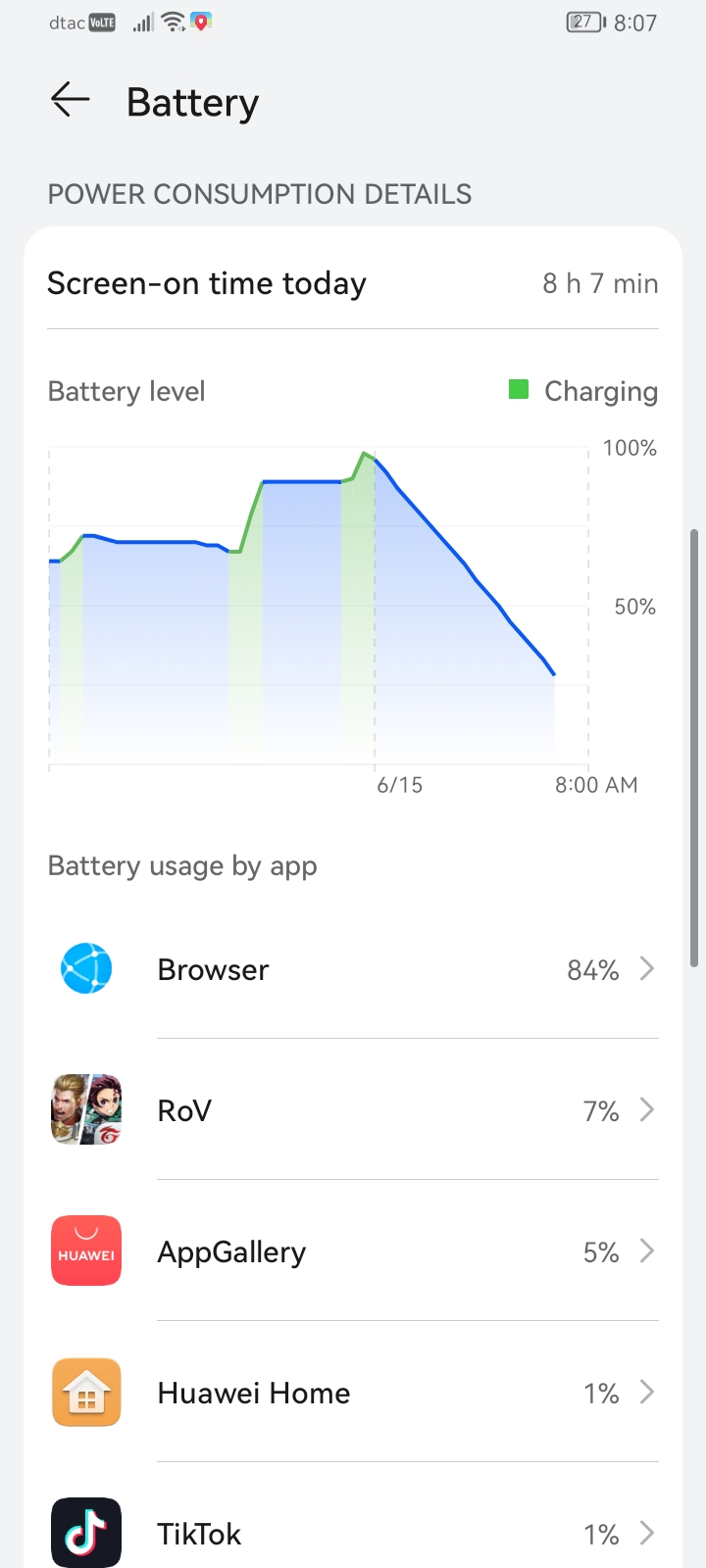Go back from the Battery screen
Image resolution: width=706 pixels, height=1568 pixels.
pos(71,100)
